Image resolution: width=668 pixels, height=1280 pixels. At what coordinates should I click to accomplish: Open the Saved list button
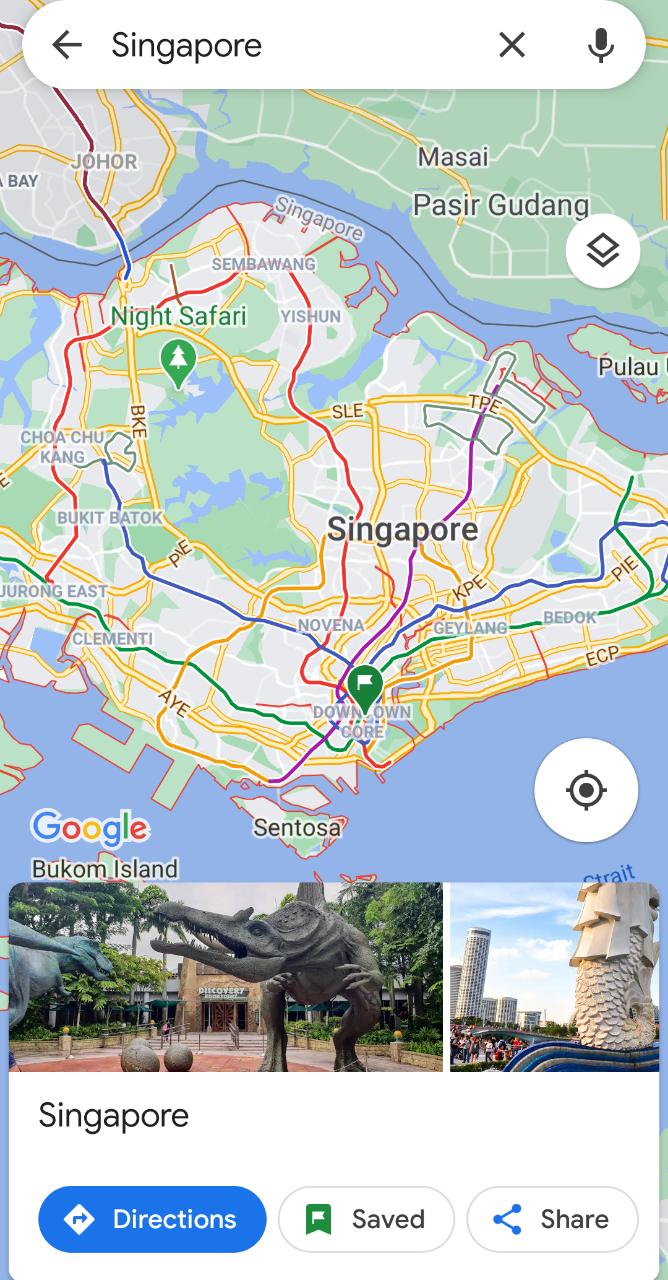point(366,1219)
